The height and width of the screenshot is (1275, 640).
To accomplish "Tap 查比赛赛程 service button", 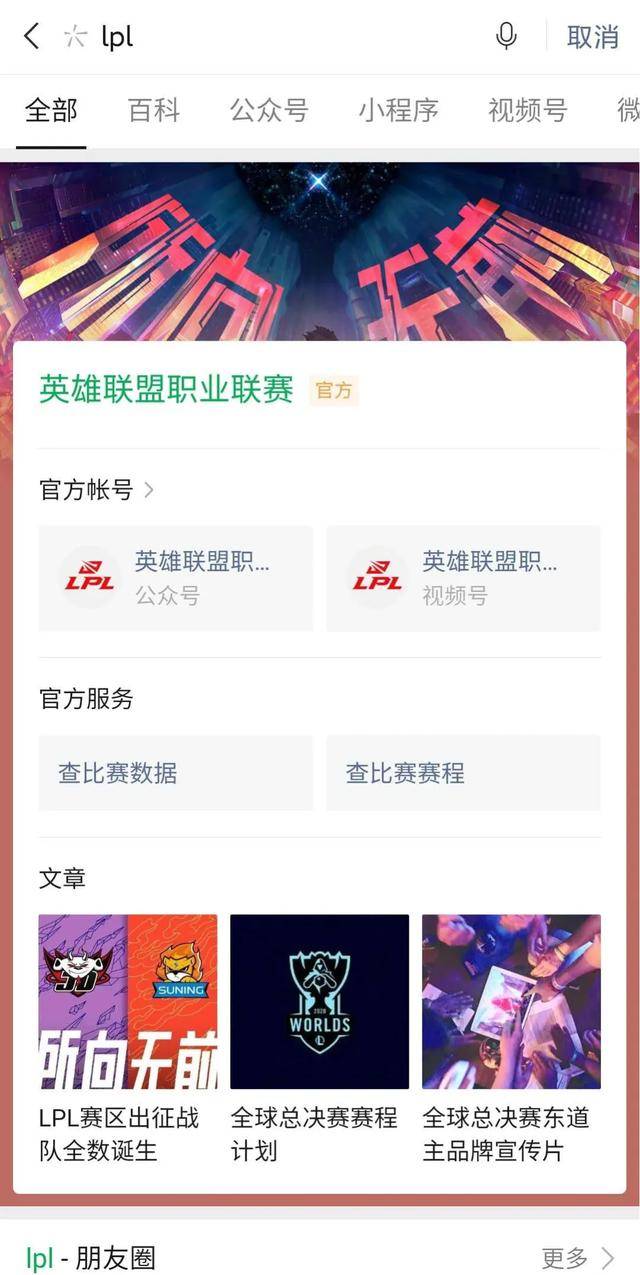I will [463, 773].
